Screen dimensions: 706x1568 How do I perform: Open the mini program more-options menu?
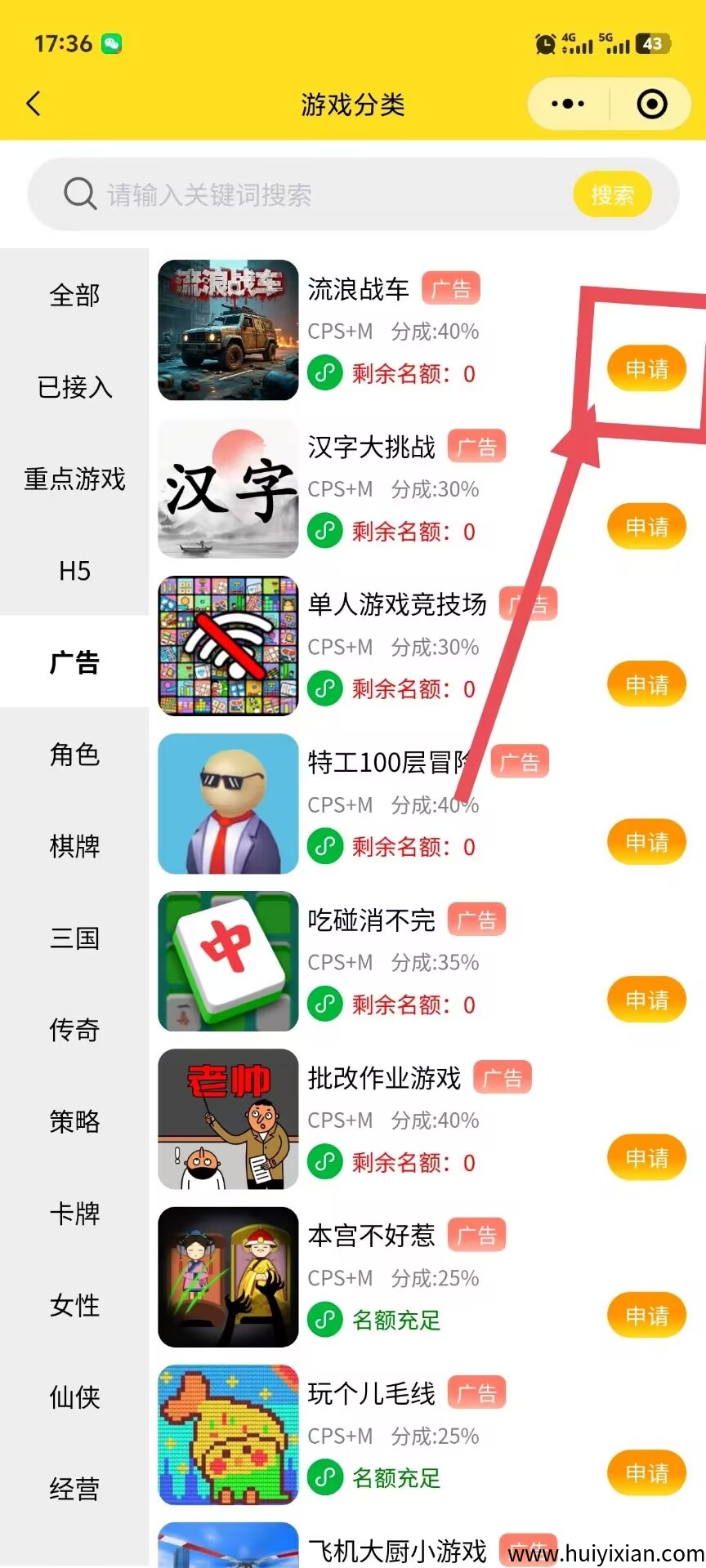(568, 104)
